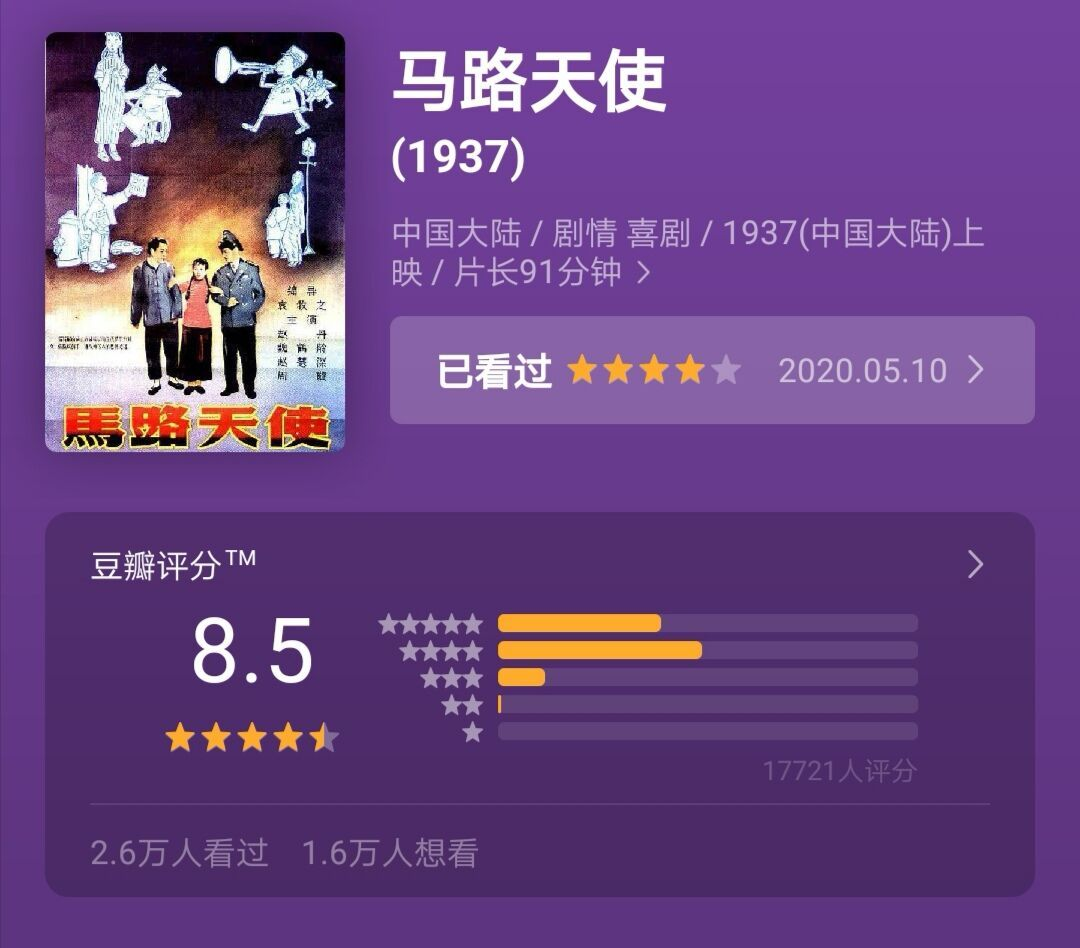View the 马路天使 movie poster
The image size is (1080, 948).
point(195,241)
